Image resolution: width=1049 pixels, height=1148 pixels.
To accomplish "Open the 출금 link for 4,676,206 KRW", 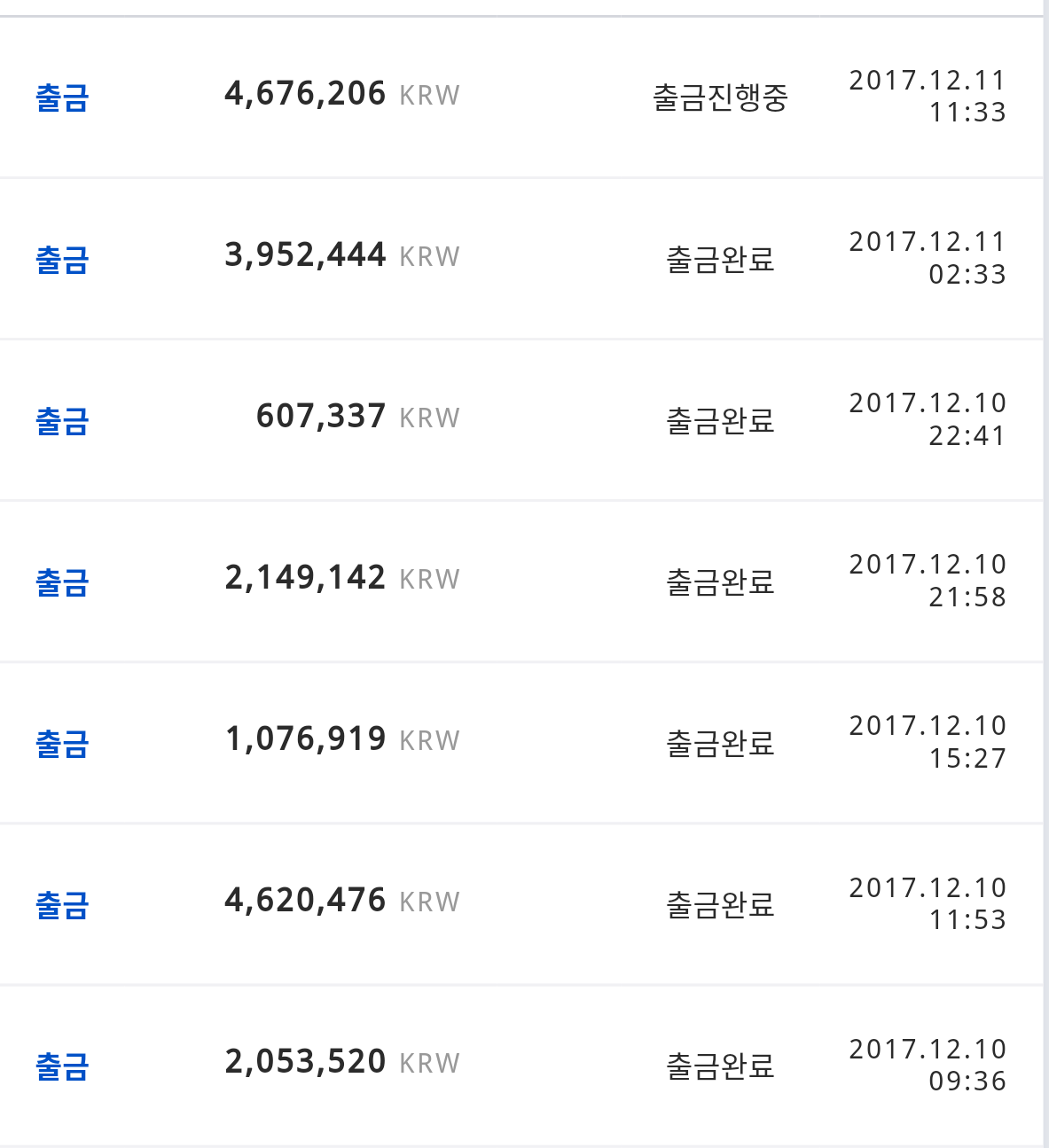I will pos(62,96).
